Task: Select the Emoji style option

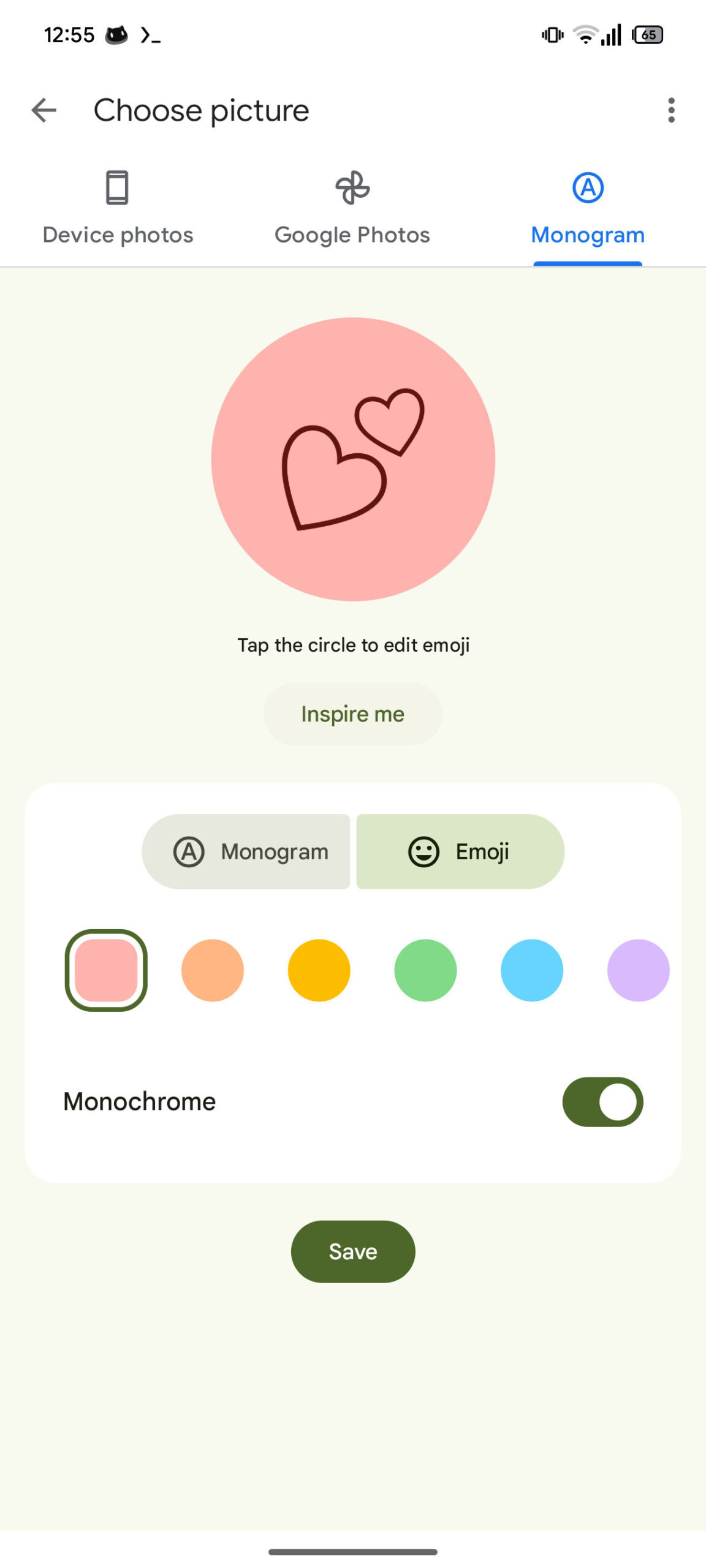Action: (x=460, y=851)
